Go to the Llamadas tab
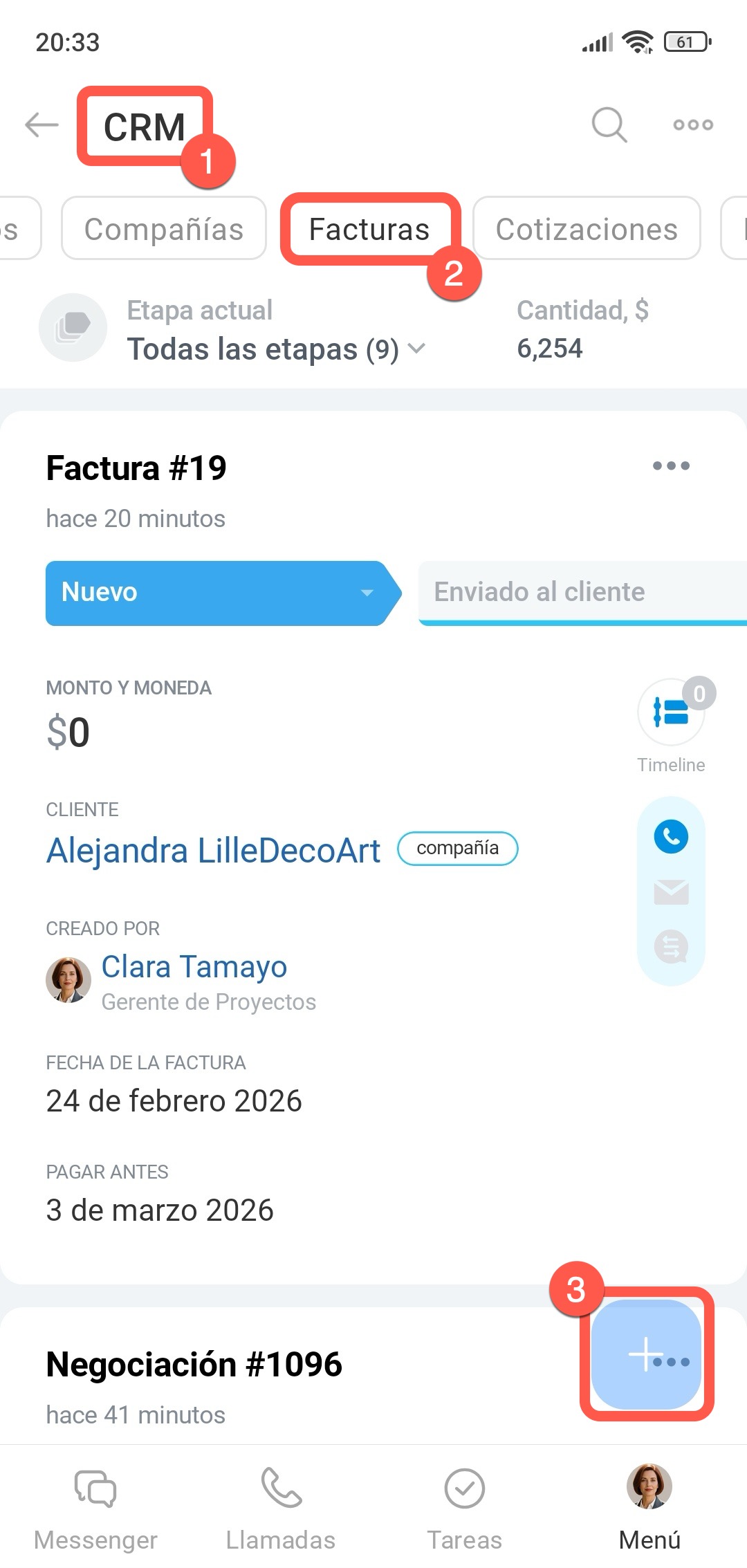Image resolution: width=747 pixels, height=1568 pixels. click(281, 1508)
